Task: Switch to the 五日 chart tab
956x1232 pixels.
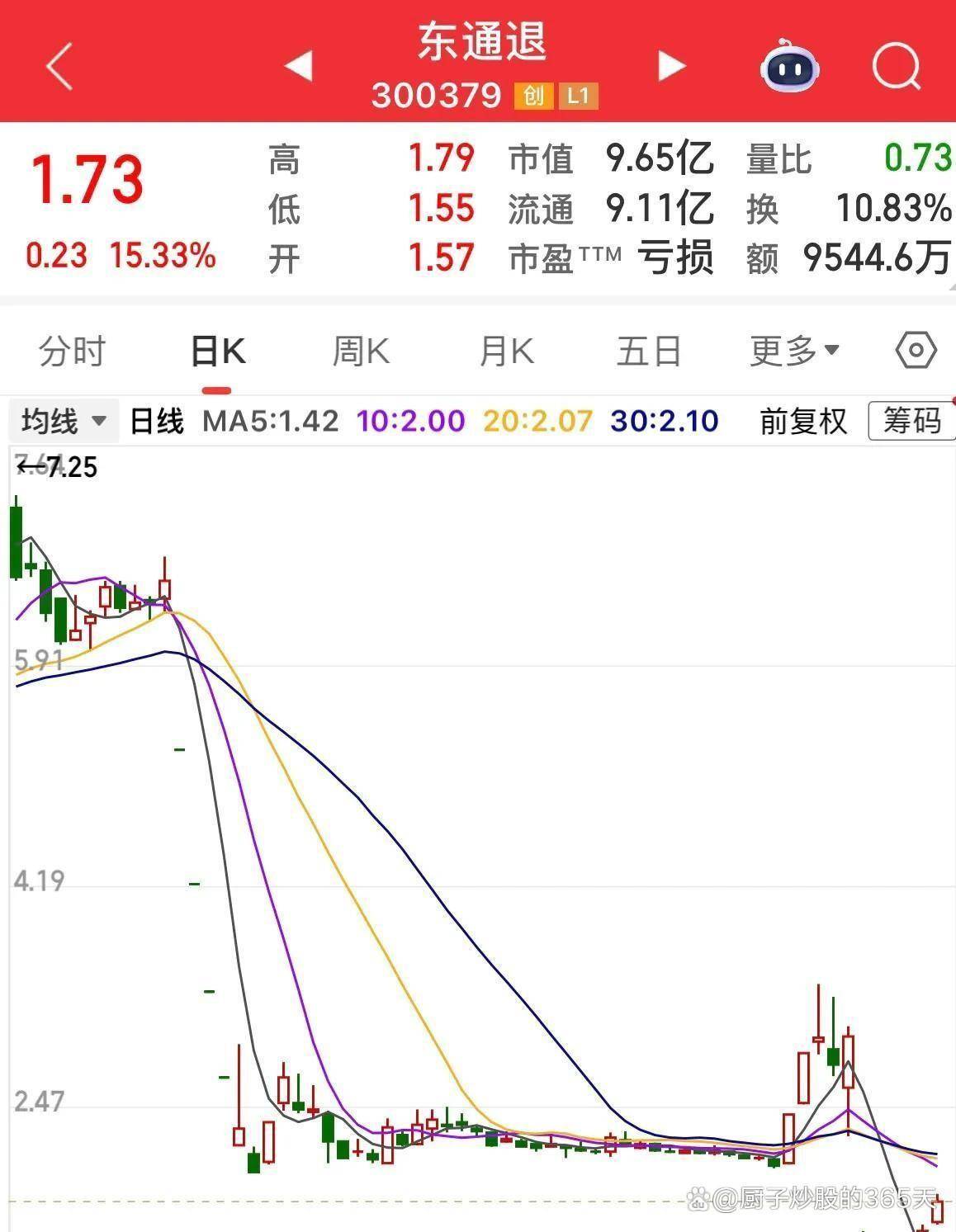Action: coord(649,352)
